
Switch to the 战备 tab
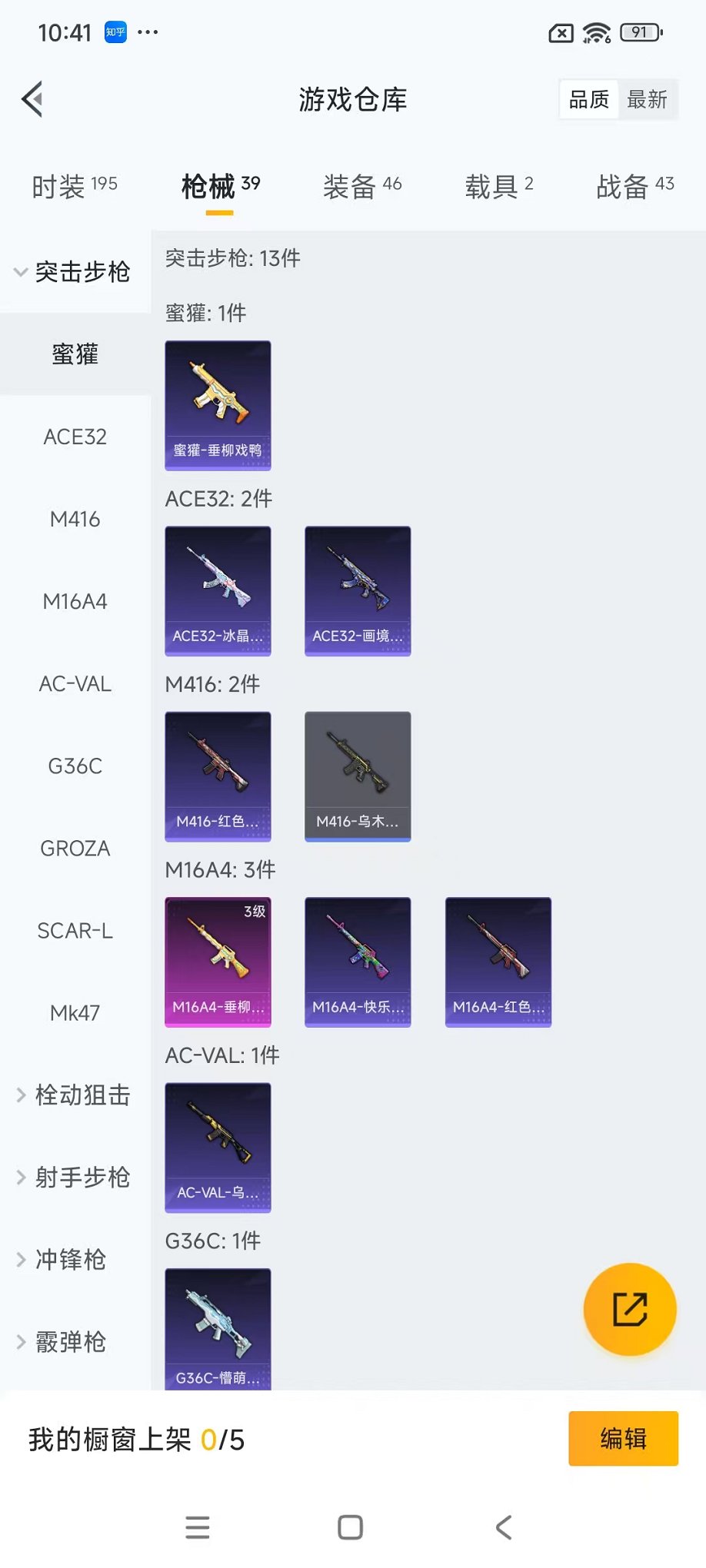[x=635, y=186]
